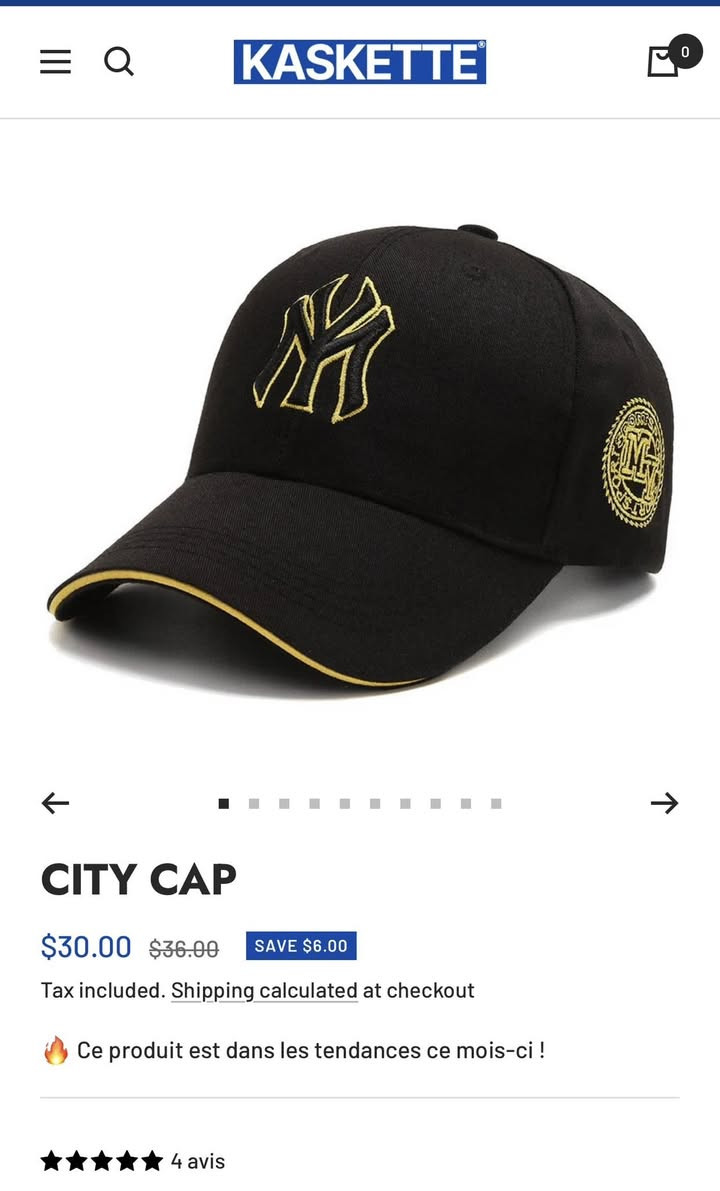Open the Shipping calculated link
720x1191 pixels.
coord(264,990)
